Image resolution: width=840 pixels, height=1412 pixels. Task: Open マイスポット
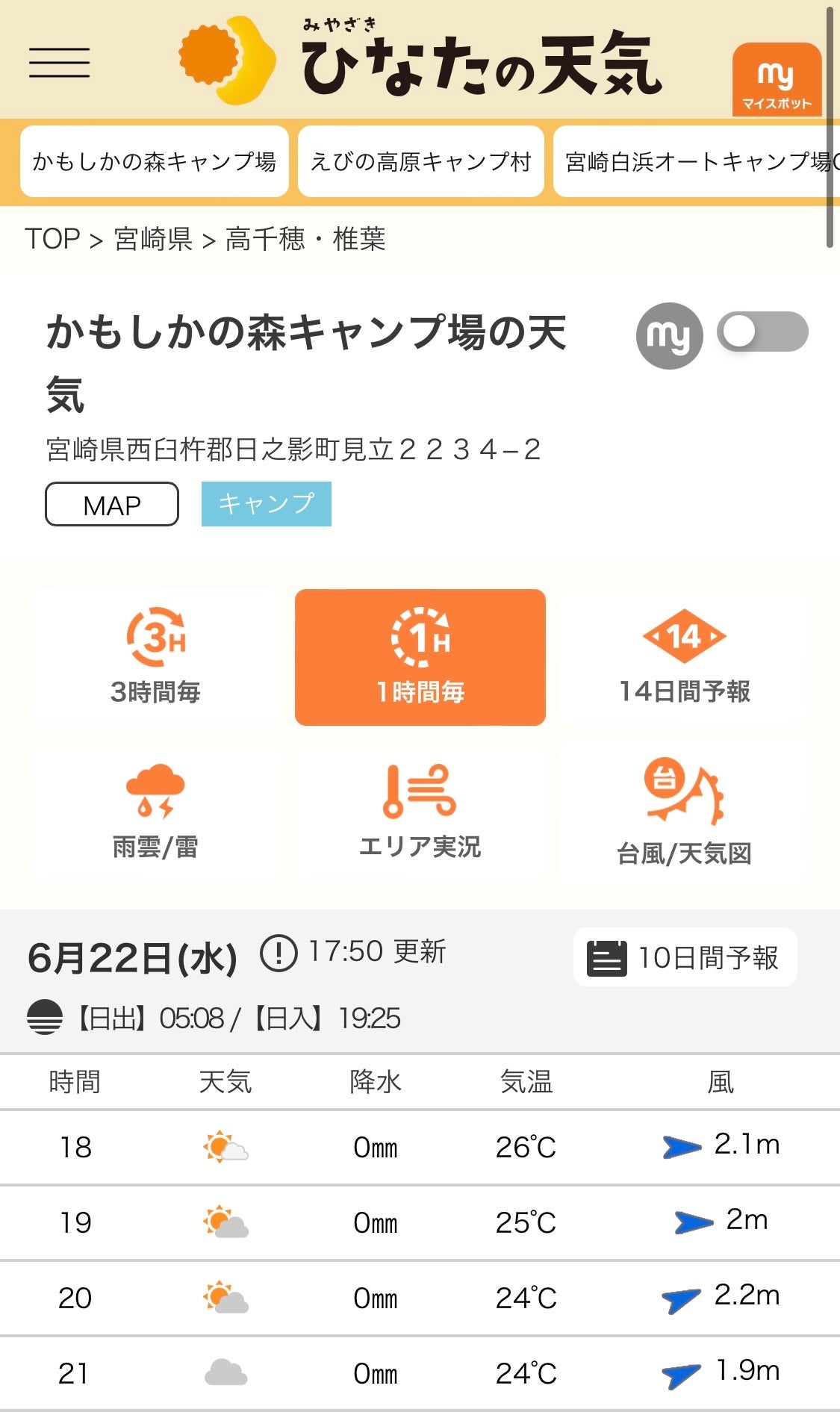(777, 80)
